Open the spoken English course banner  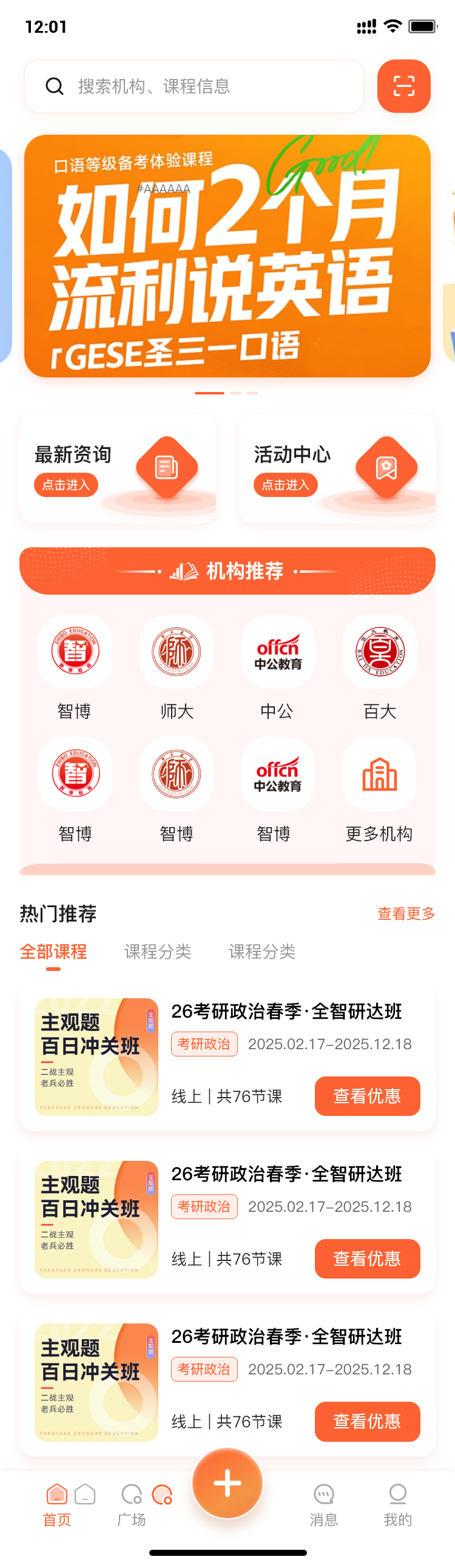point(227,255)
